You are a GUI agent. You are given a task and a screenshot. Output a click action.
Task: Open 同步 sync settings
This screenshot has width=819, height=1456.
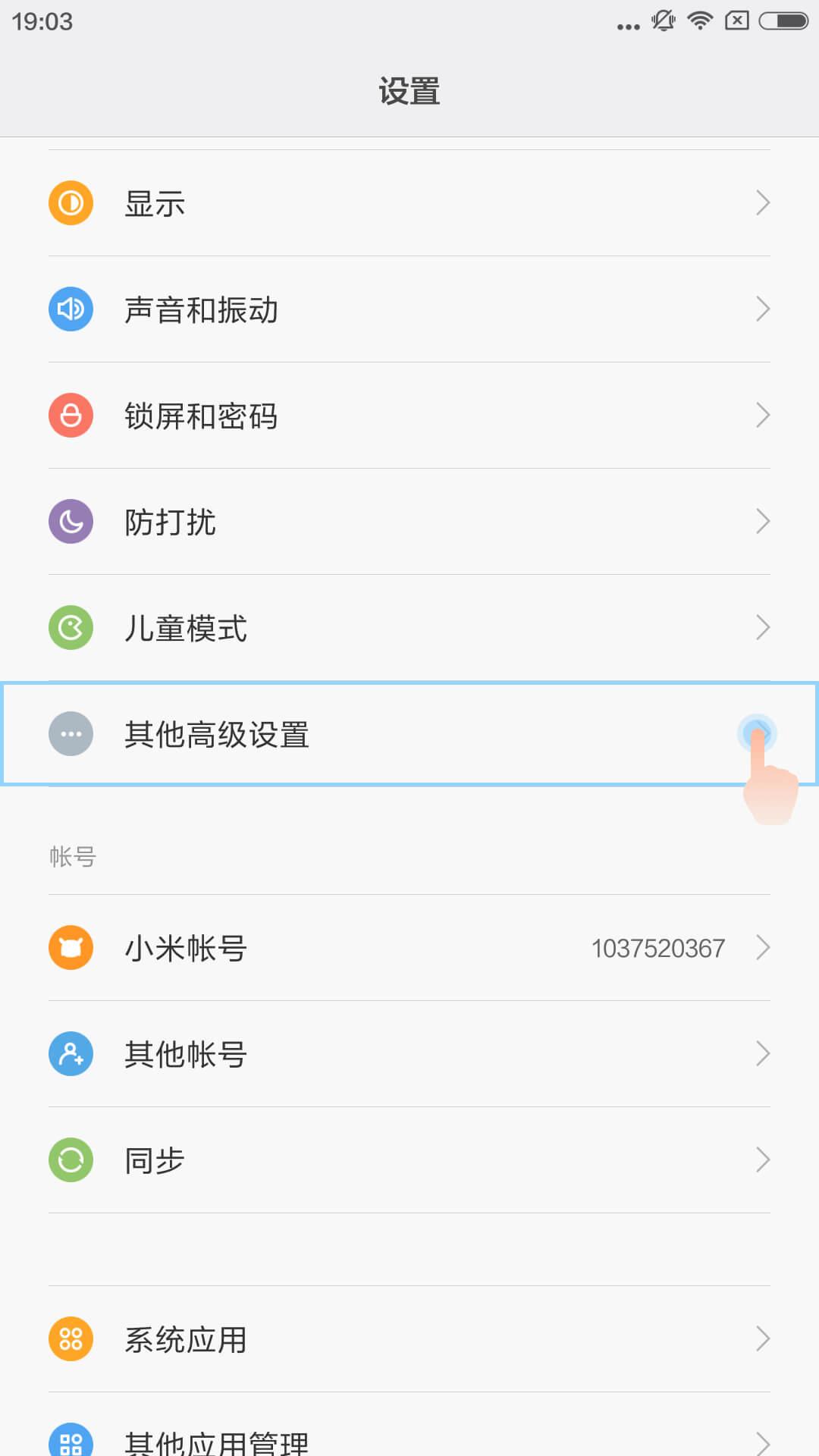point(409,1160)
